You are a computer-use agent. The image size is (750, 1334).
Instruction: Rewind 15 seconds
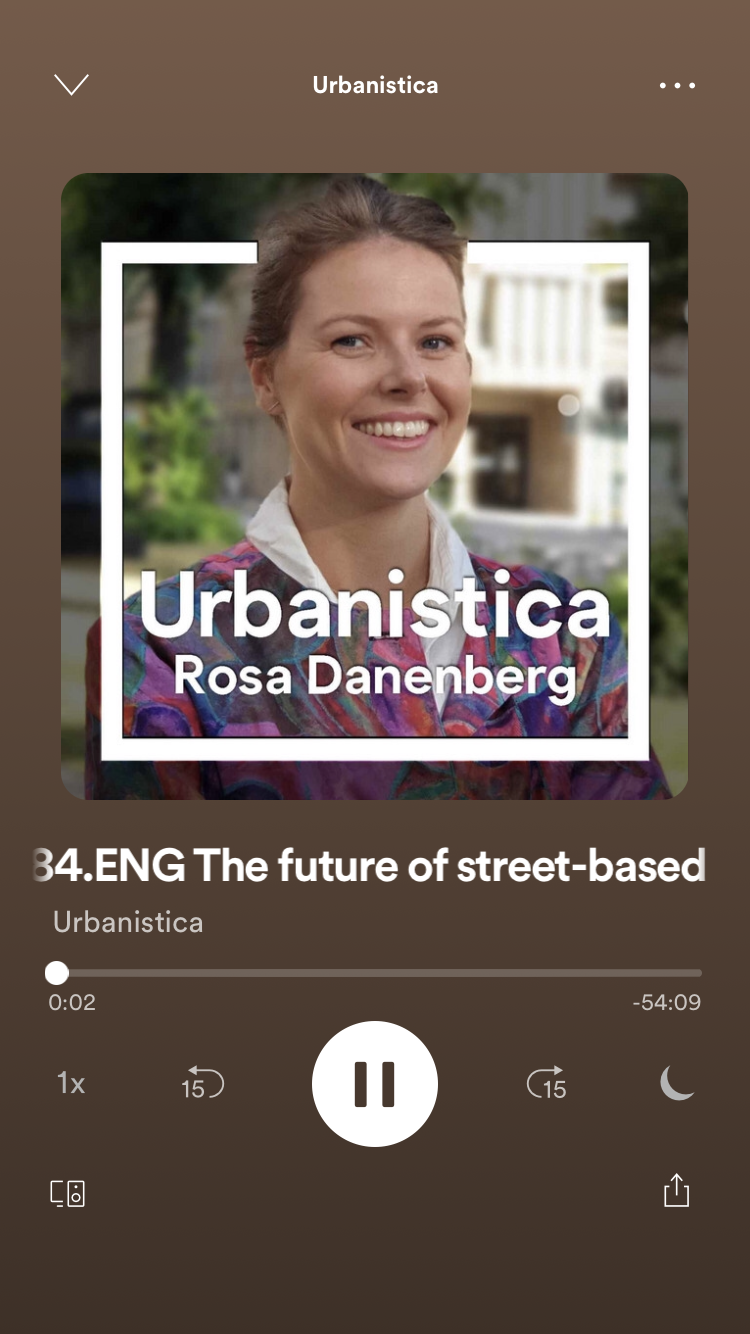[202, 1084]
